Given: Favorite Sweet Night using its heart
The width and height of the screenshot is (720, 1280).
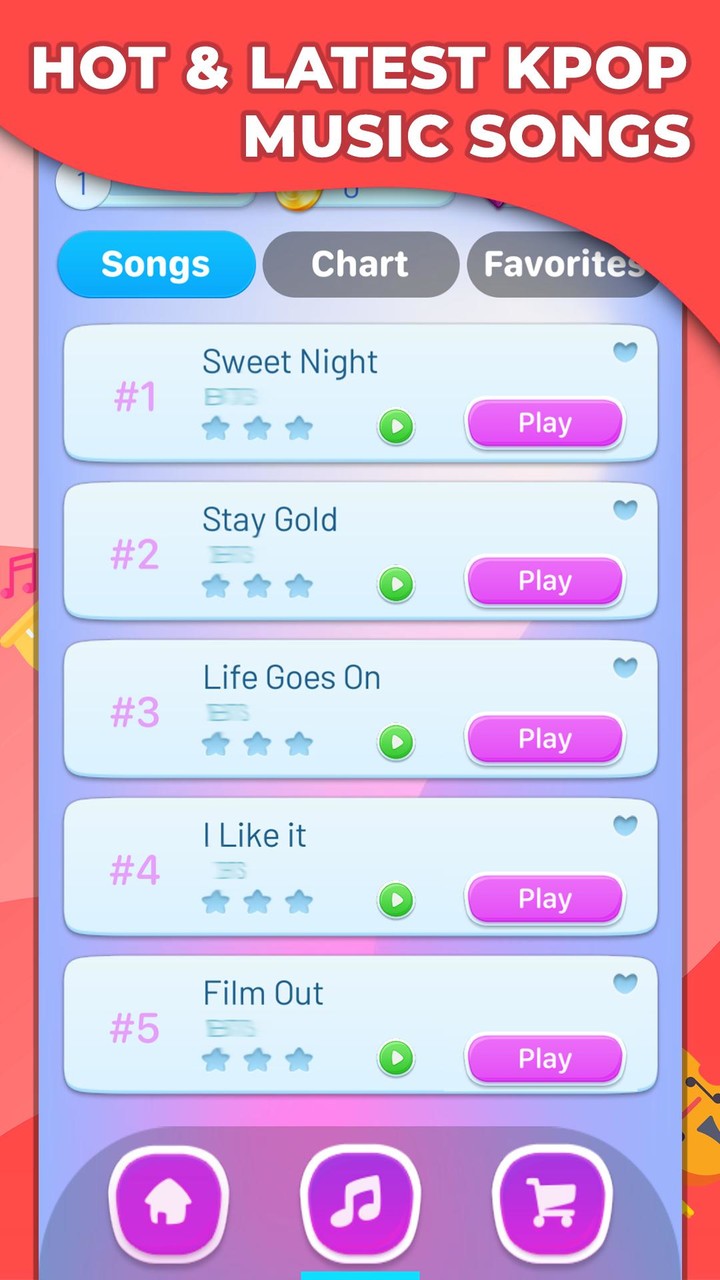Looking at the screenshot, I should pos(625,352).
